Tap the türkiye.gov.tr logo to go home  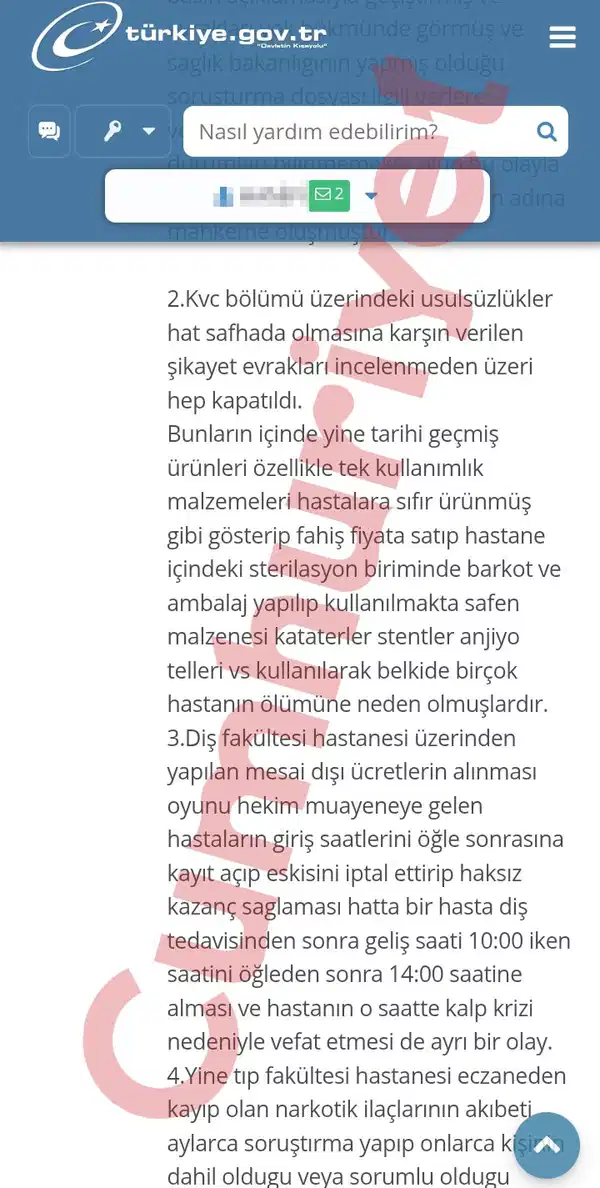pos(180,36)
